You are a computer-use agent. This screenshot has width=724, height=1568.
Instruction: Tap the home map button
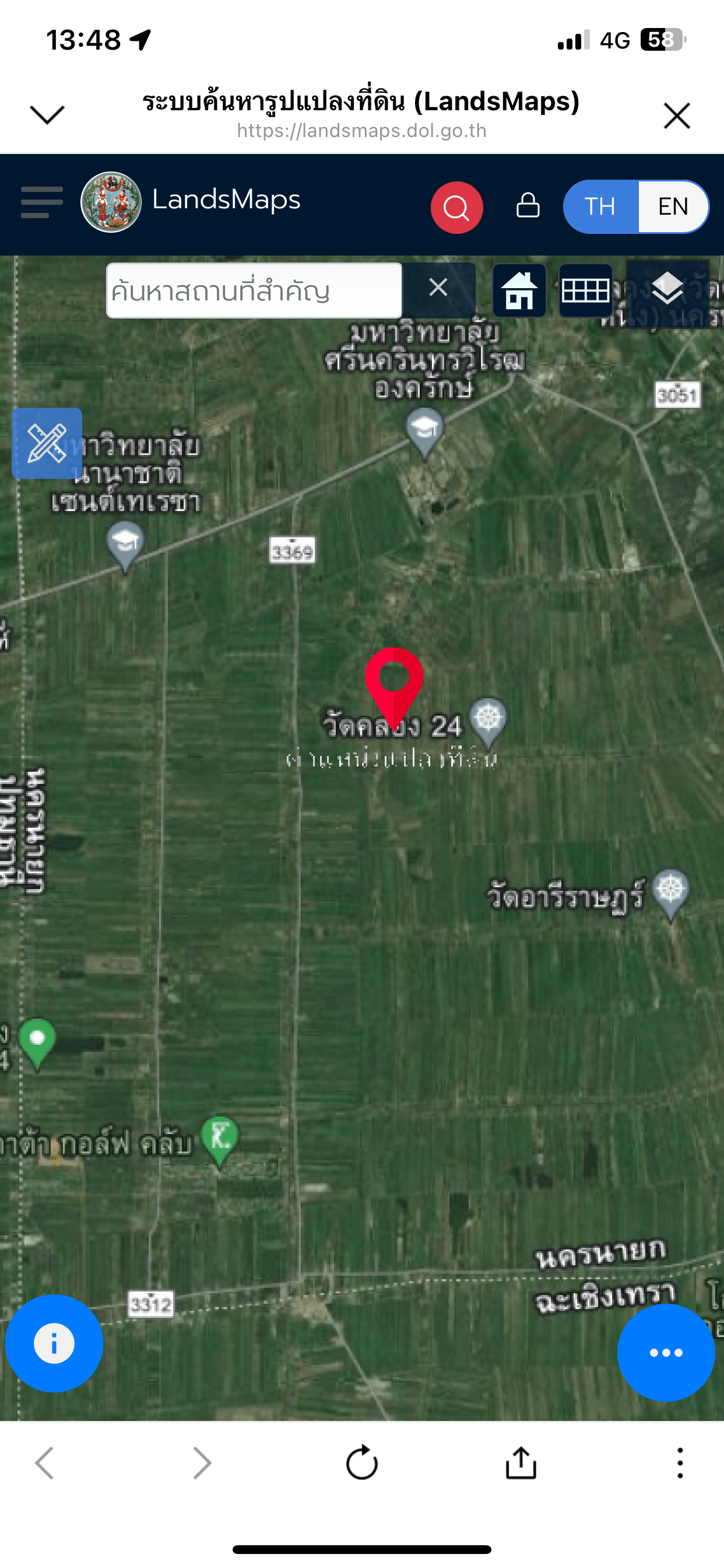click(519, 291)
